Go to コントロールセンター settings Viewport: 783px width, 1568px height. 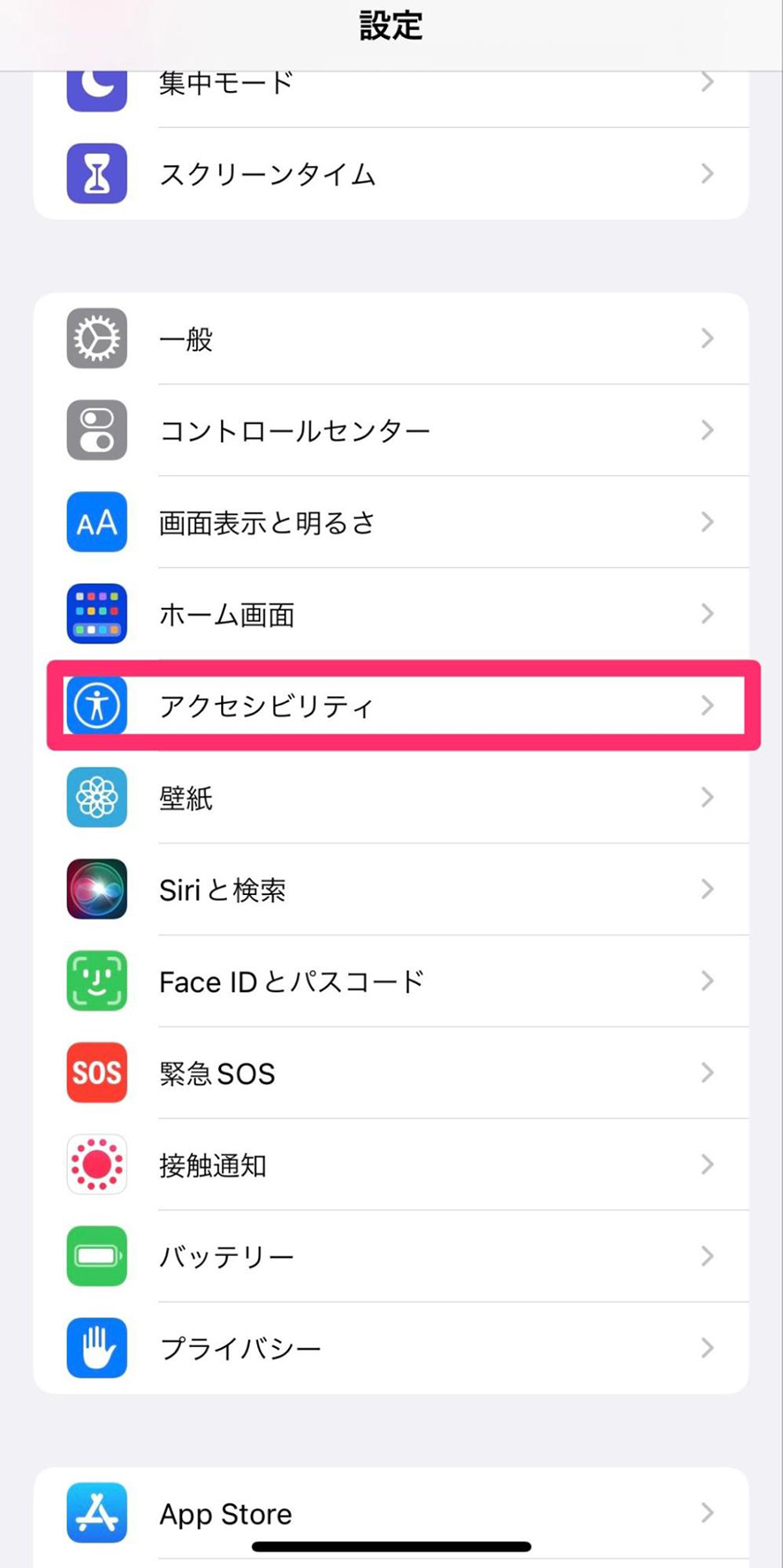(x=390, y=431)
